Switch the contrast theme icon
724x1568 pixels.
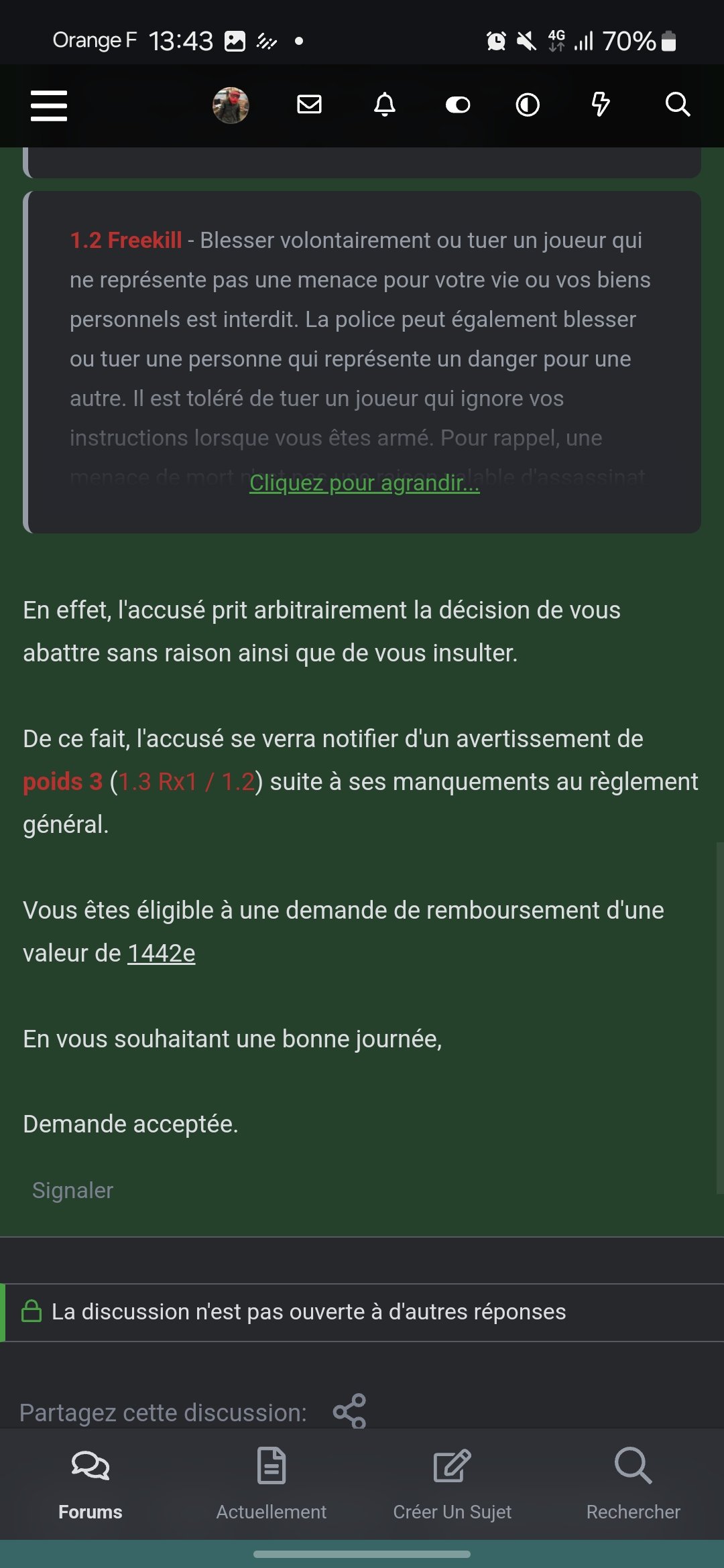click(528, 105)
